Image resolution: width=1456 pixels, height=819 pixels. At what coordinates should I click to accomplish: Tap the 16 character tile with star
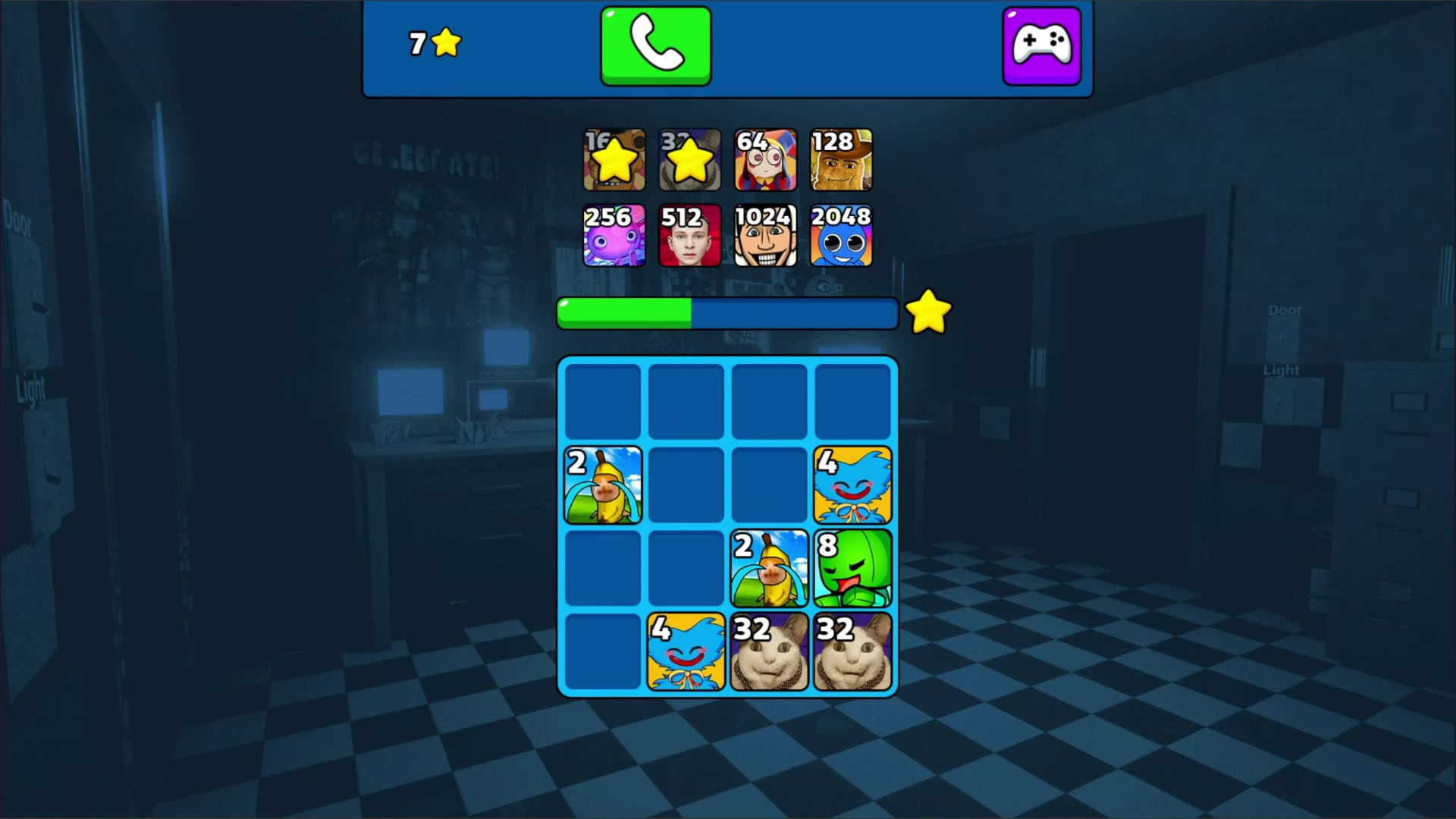614,159
